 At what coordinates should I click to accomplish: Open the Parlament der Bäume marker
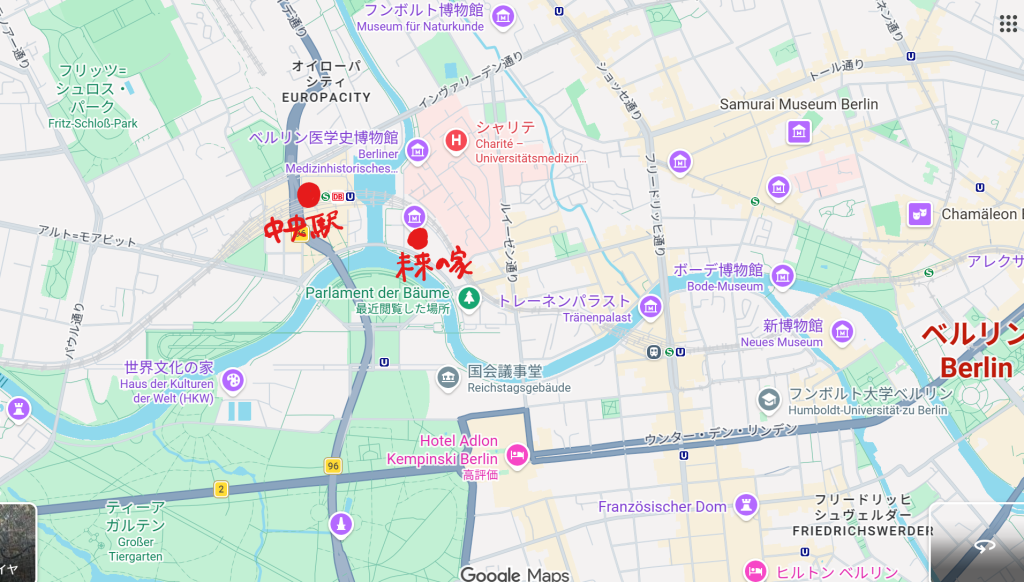[x=468, y=297]
